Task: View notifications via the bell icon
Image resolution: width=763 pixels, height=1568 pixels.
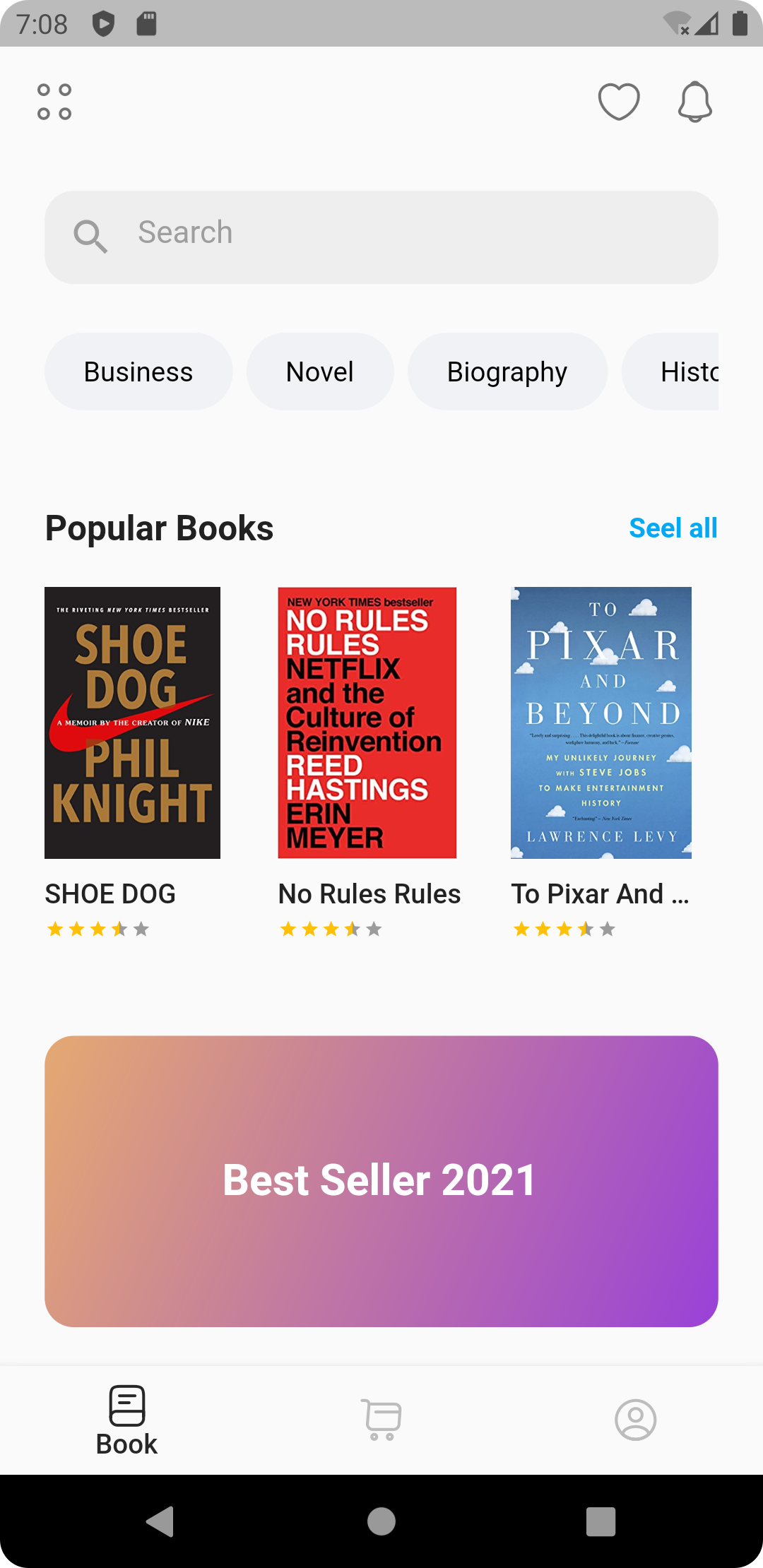Action: coord(694,102)
